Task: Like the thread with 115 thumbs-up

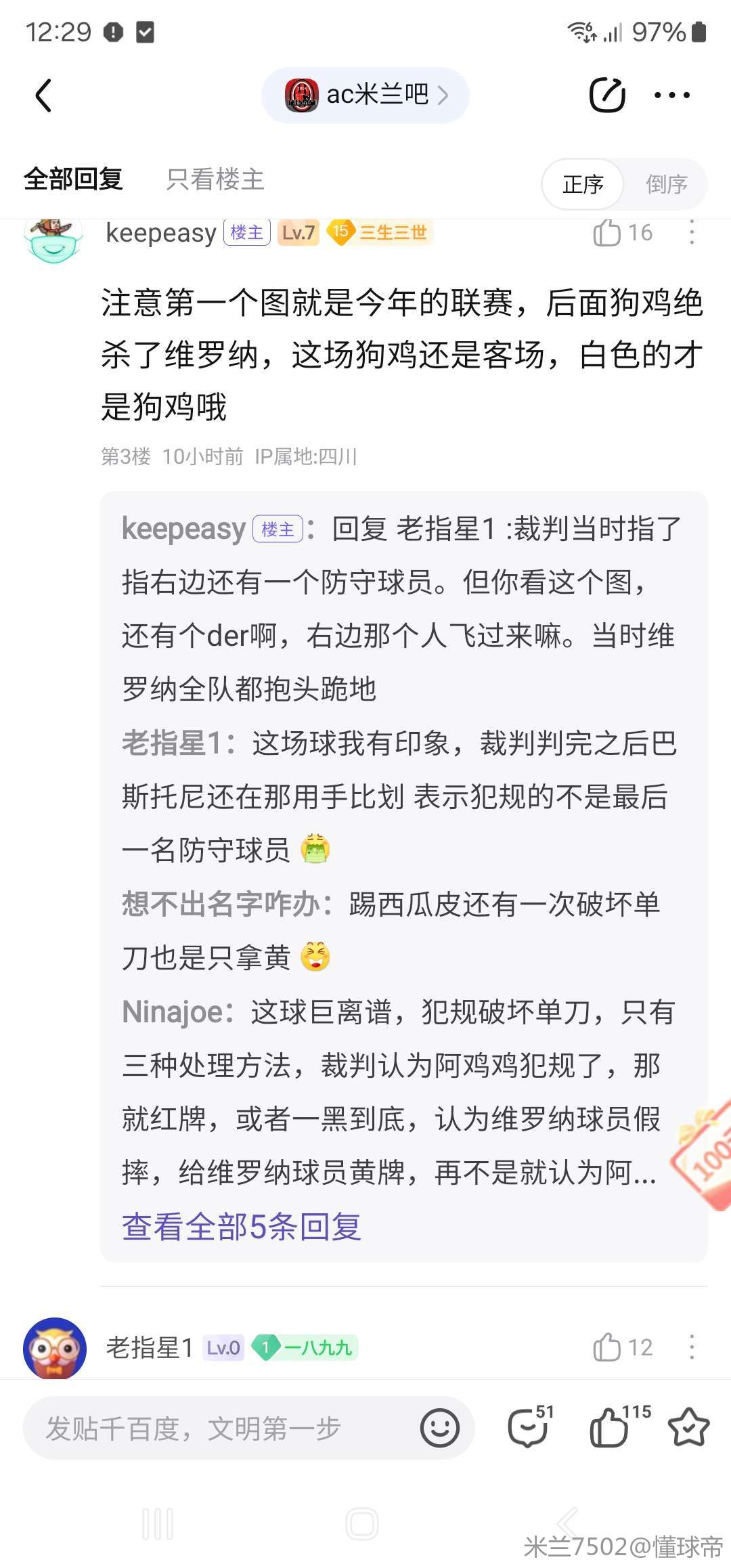Action: pyautogui.click(x=609, y=1428)
